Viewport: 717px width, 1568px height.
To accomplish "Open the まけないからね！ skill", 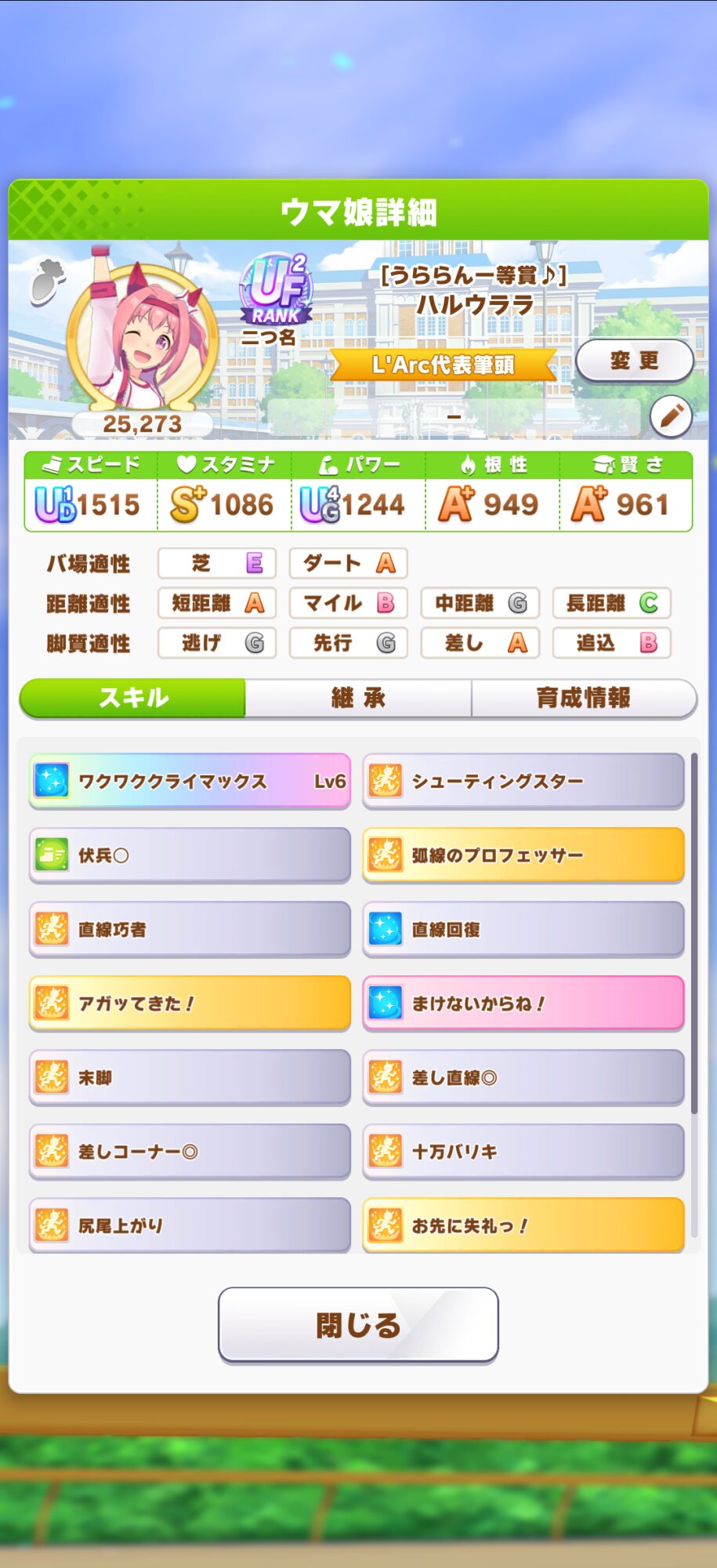I will click(x=523, y=1003).
